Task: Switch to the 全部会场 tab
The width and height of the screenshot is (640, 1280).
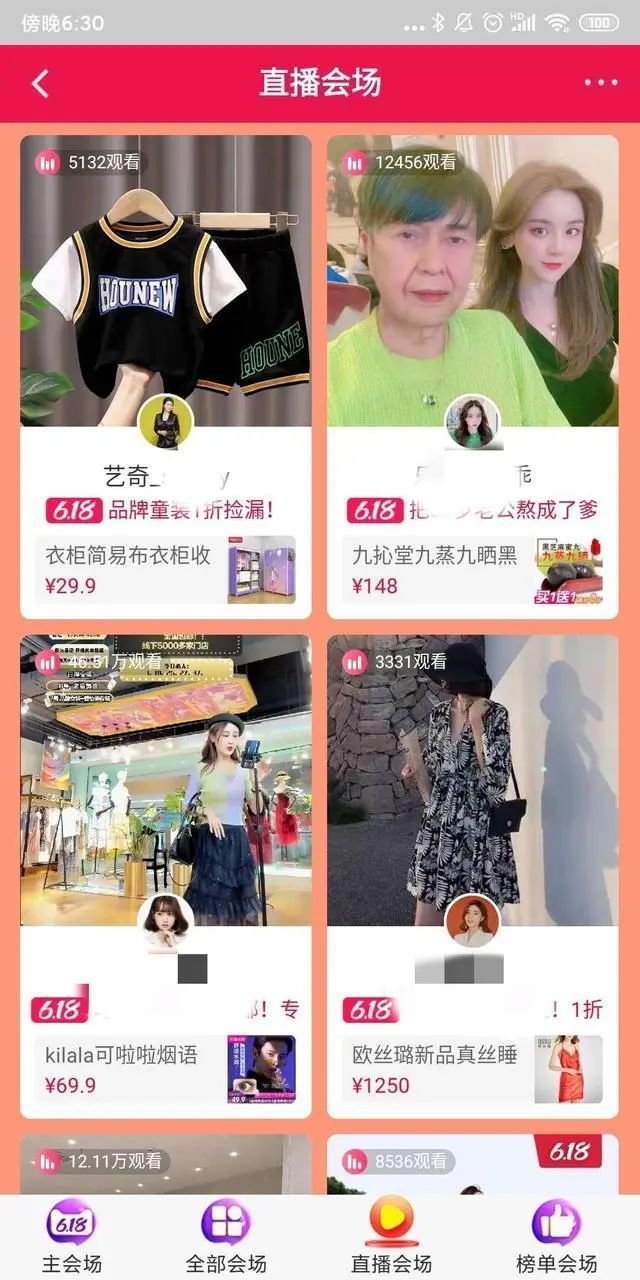Action: 226,1238
